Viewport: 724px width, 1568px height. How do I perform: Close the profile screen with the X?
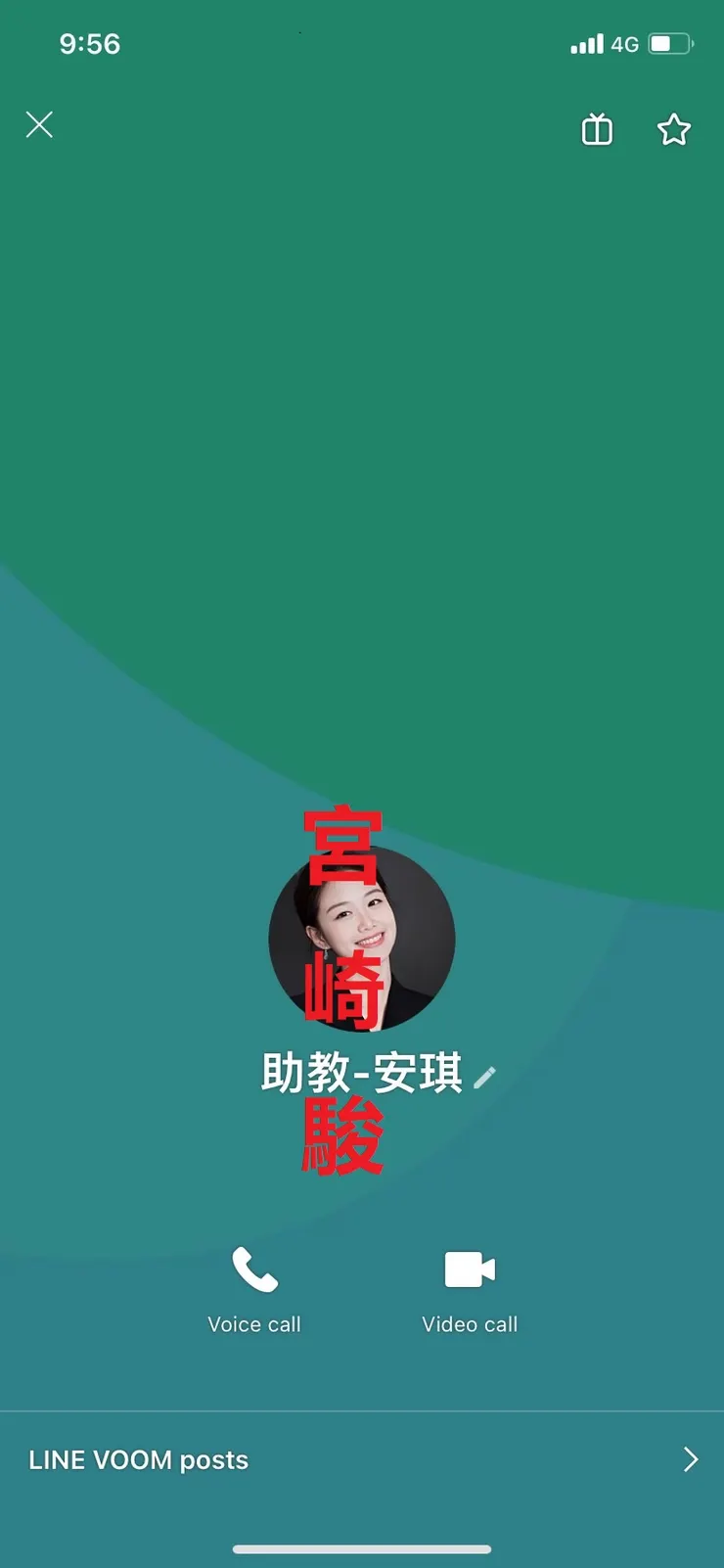click(39, 124)
